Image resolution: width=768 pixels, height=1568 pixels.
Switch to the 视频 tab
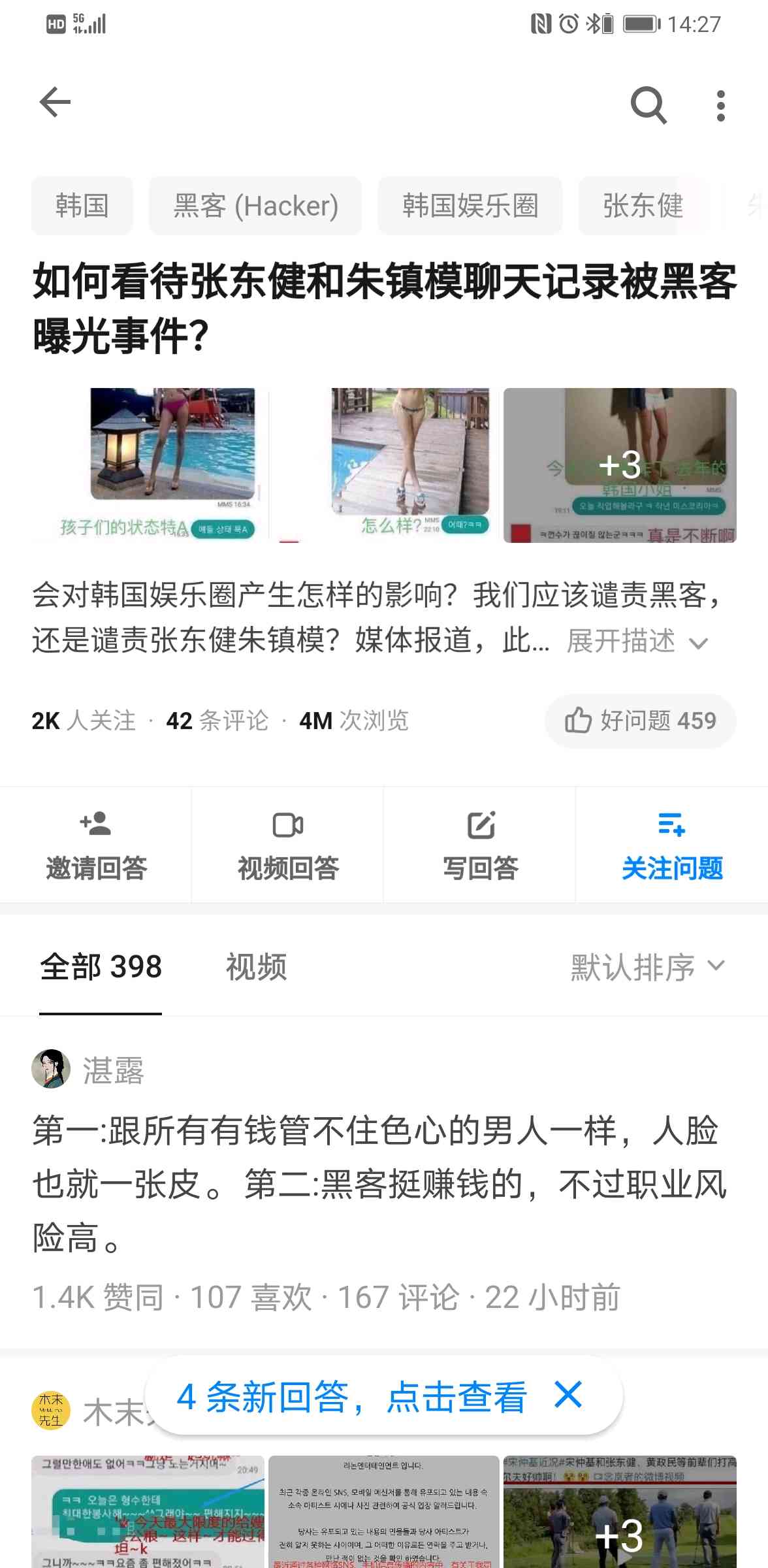pyautogui.click(x=256, y=967)
